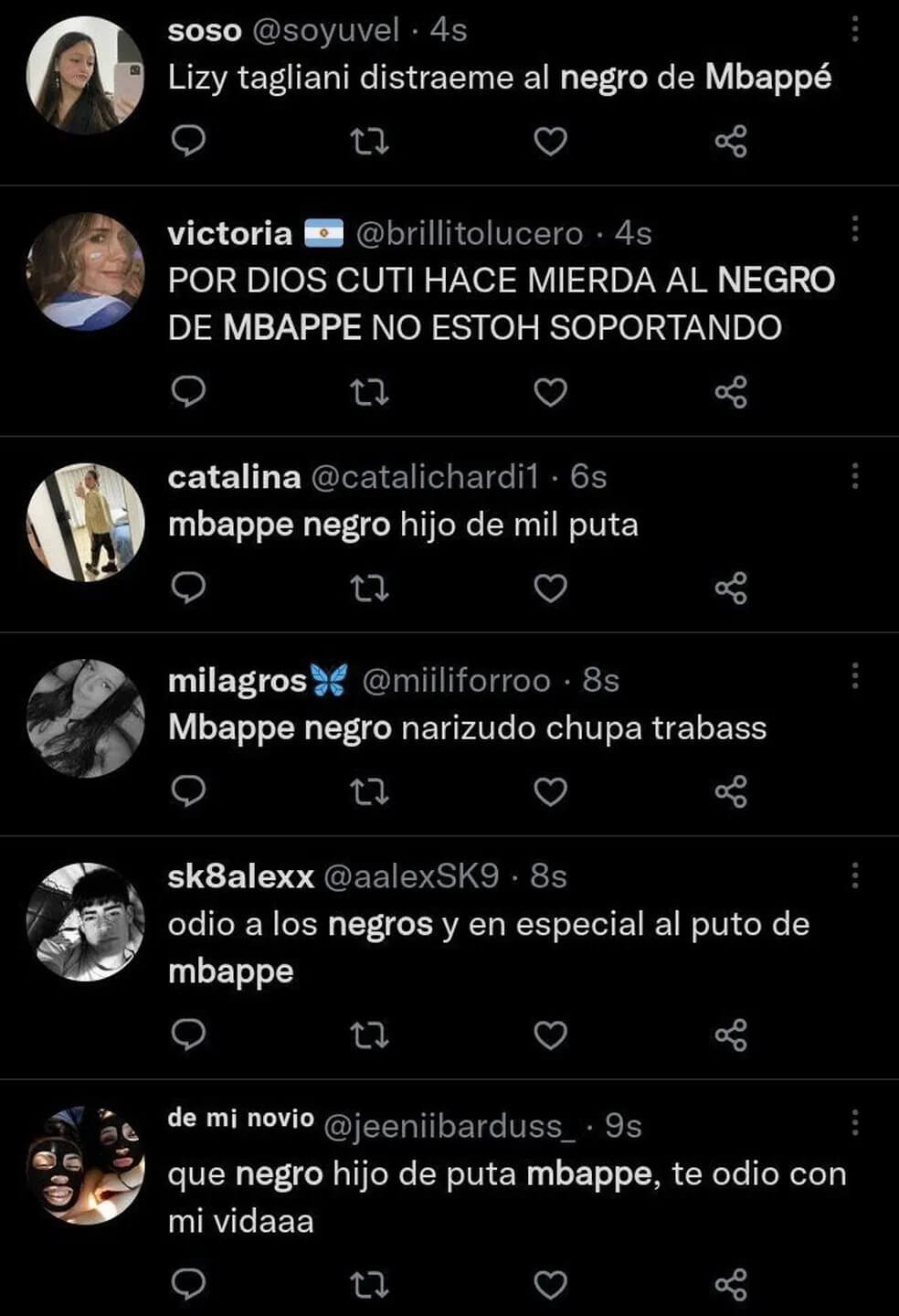This screenshot has height=1316, width=899.
Task: Share victoria's tweet
Action: click(x=731, y=392)
